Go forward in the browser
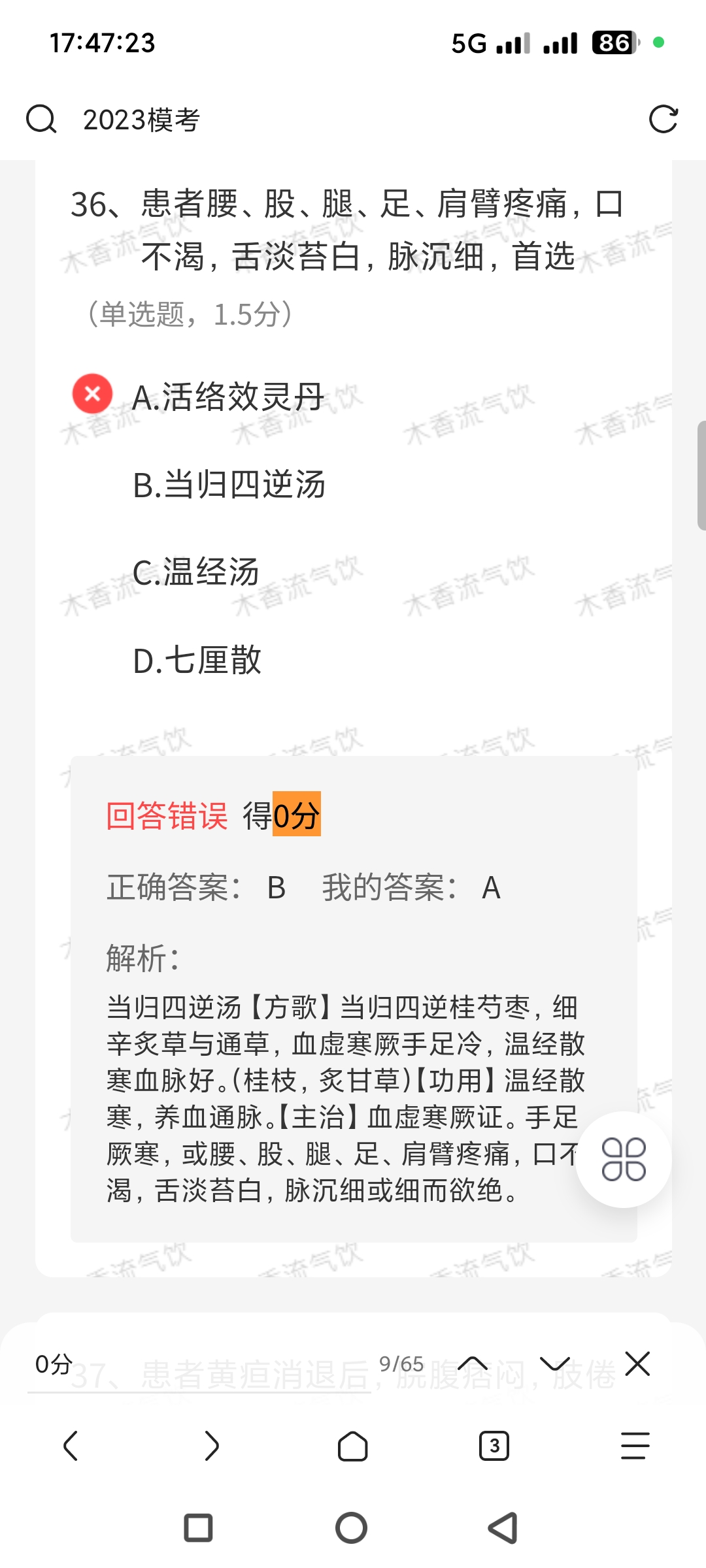The image size is (706, 1568). click(212, 1446)
